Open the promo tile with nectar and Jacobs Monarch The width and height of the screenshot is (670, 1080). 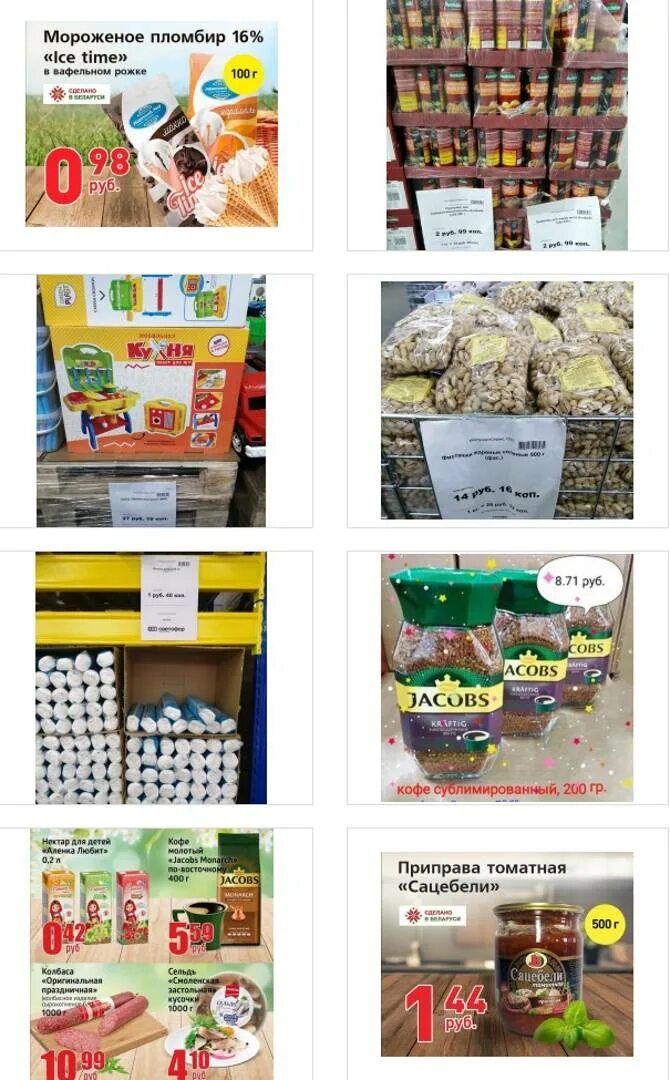(x=152, y=955)
